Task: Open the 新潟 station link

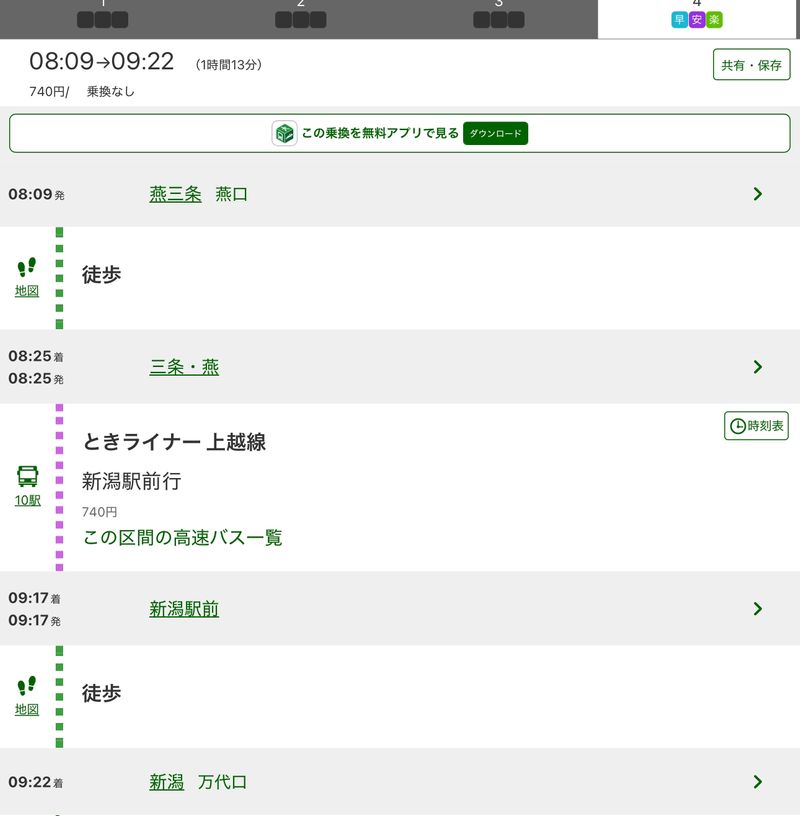Action: 167,782
